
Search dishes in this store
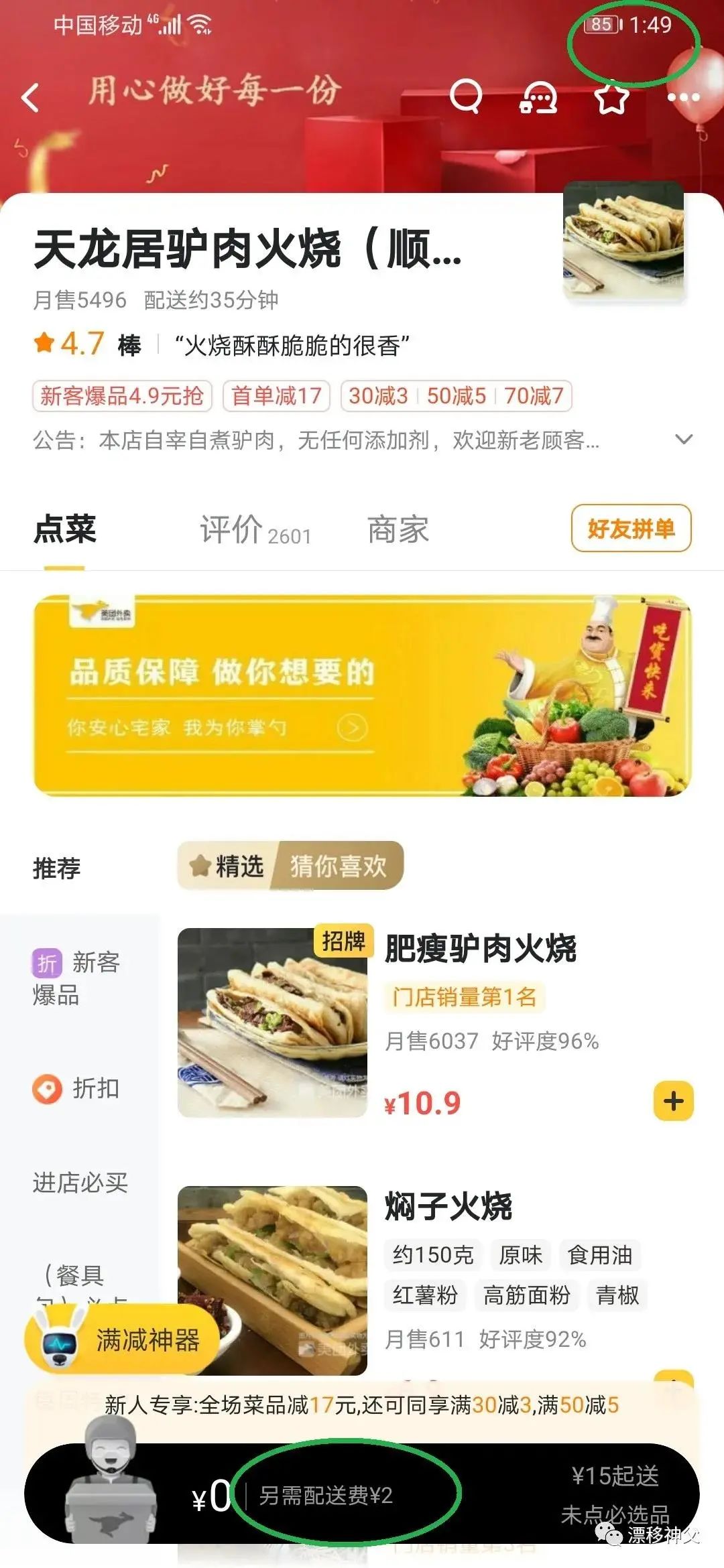click(x=465, y=96)
